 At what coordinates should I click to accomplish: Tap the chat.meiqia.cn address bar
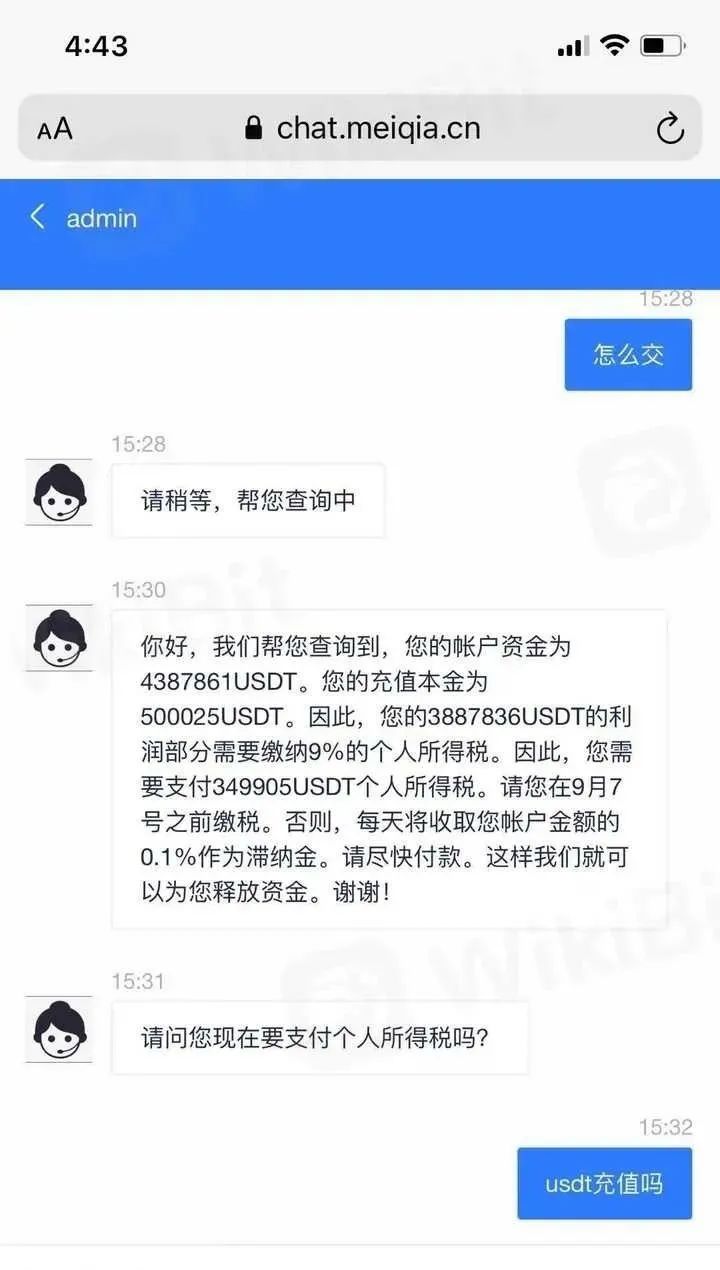coord(362,128)
